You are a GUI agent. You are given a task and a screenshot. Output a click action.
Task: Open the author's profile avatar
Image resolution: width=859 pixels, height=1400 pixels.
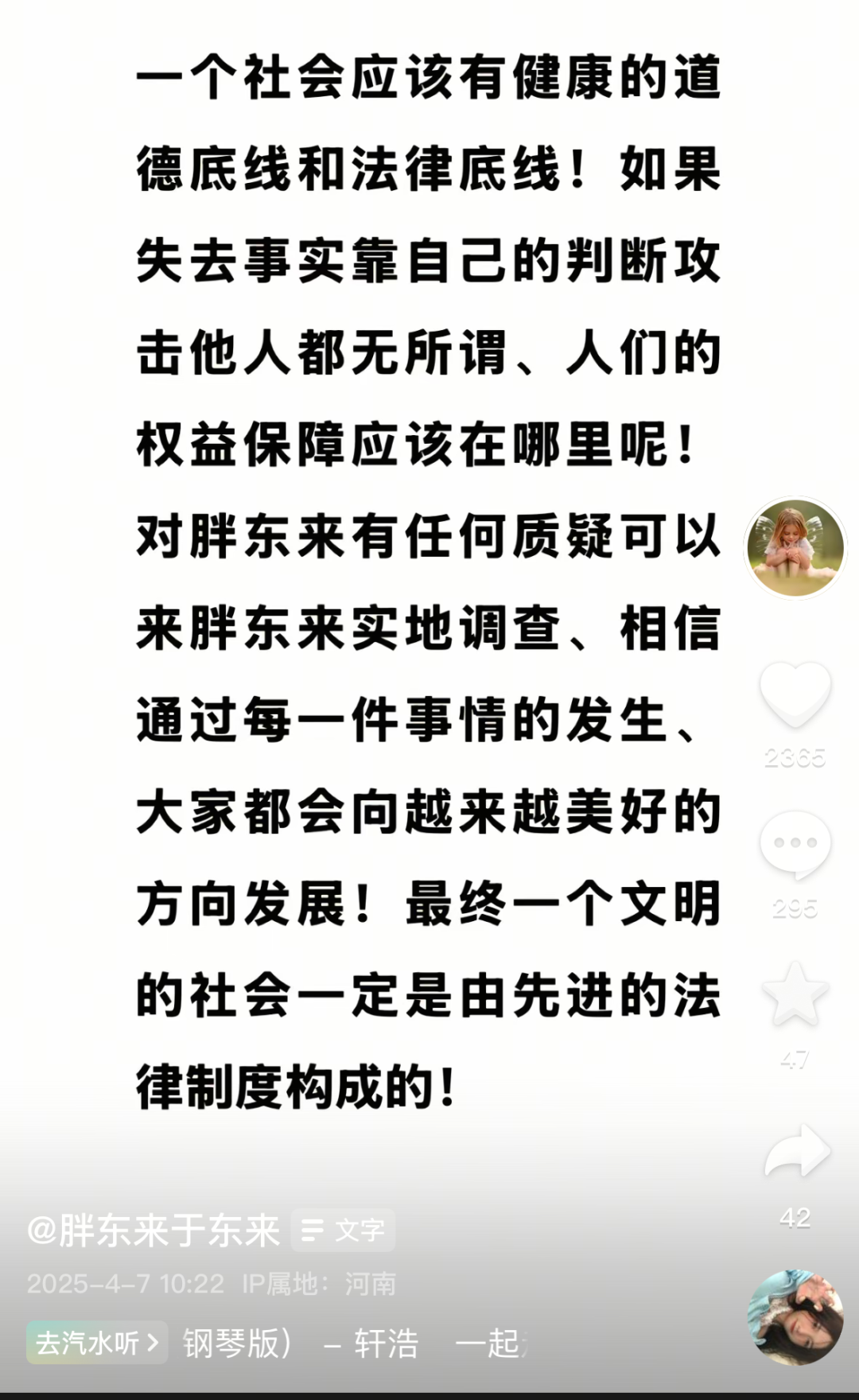pos(795,547)
